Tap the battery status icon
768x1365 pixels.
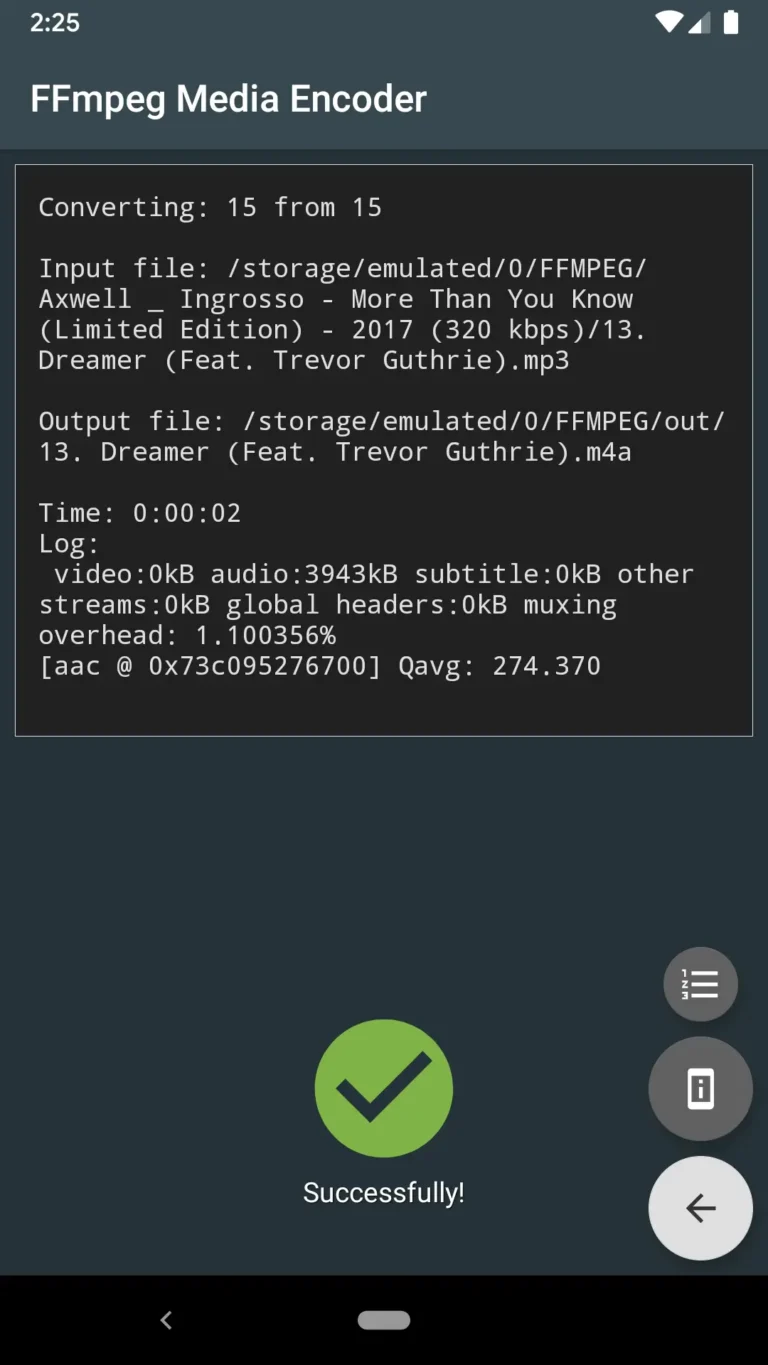pos(730,22)
